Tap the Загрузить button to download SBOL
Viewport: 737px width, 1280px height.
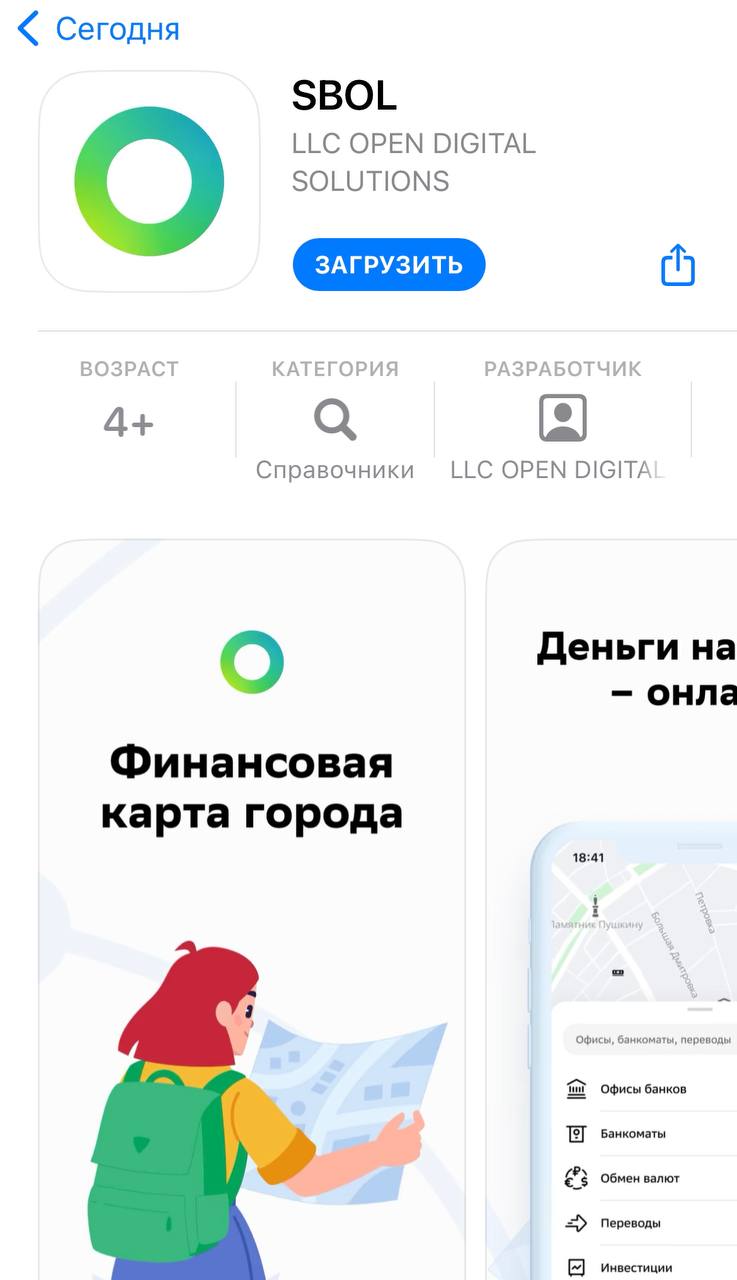388,265
